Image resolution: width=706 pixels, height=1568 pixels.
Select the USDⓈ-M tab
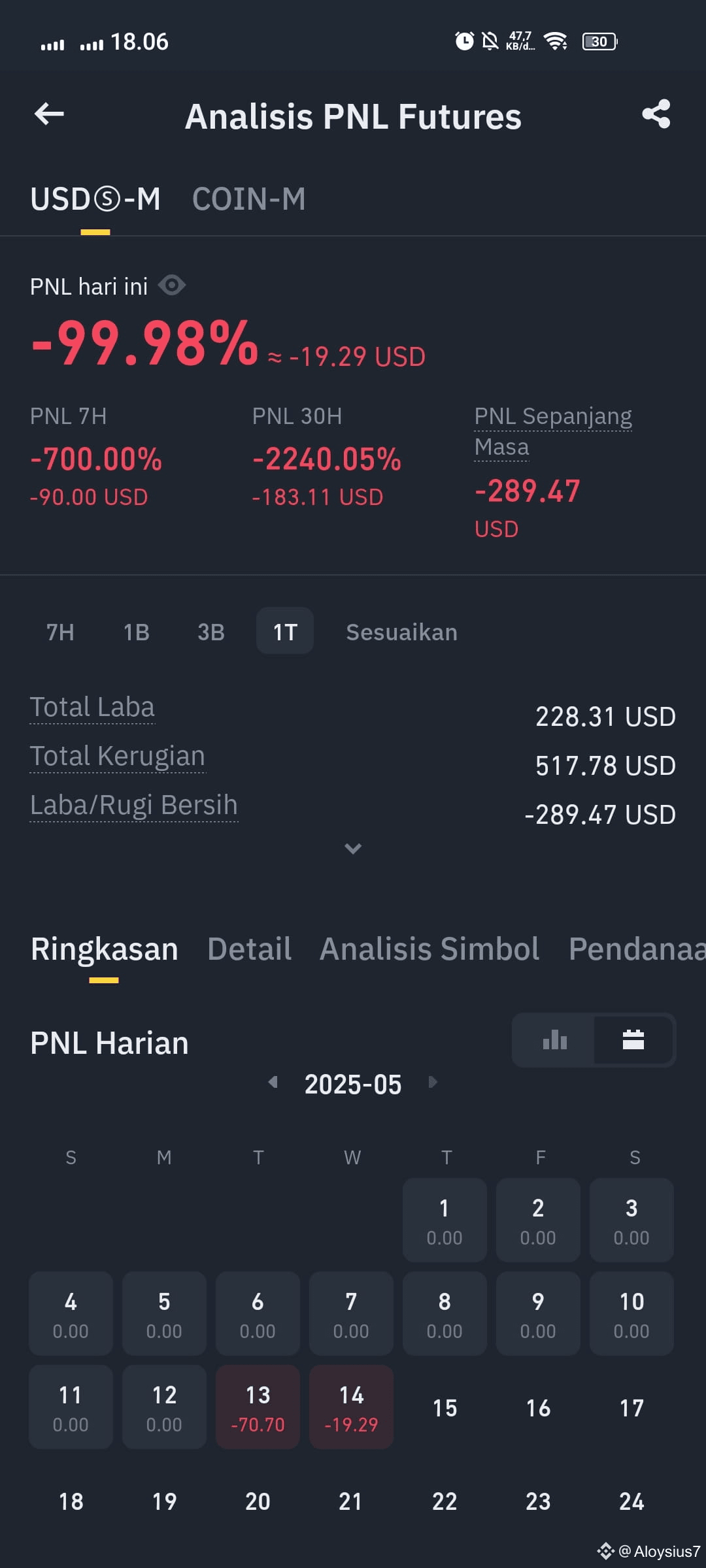[x=95, y=199]
